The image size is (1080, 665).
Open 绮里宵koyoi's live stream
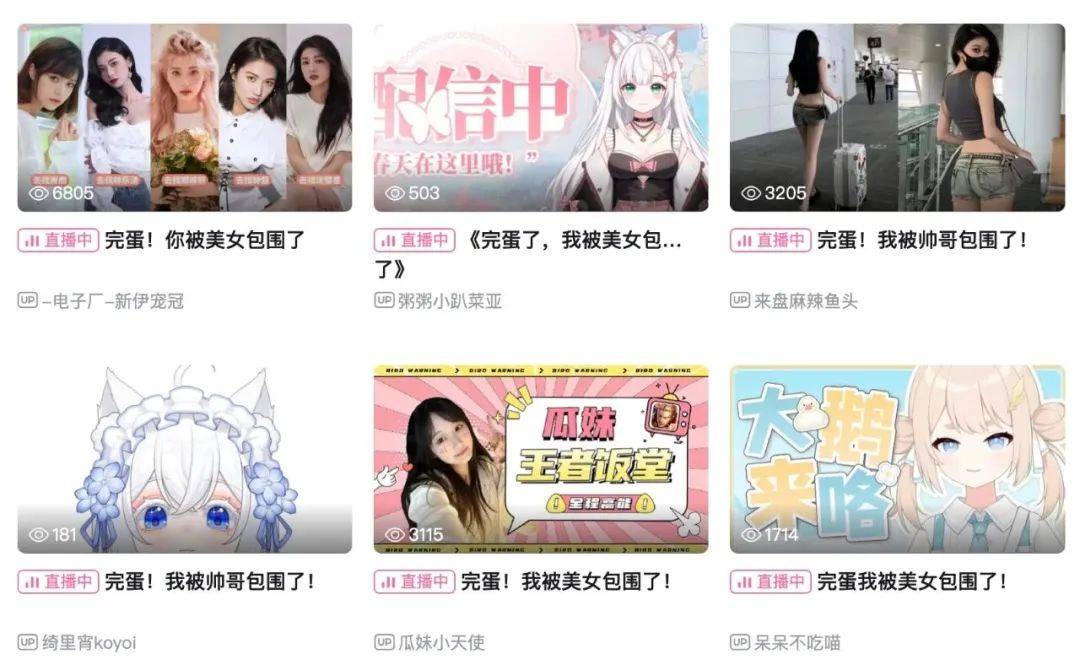185,458
